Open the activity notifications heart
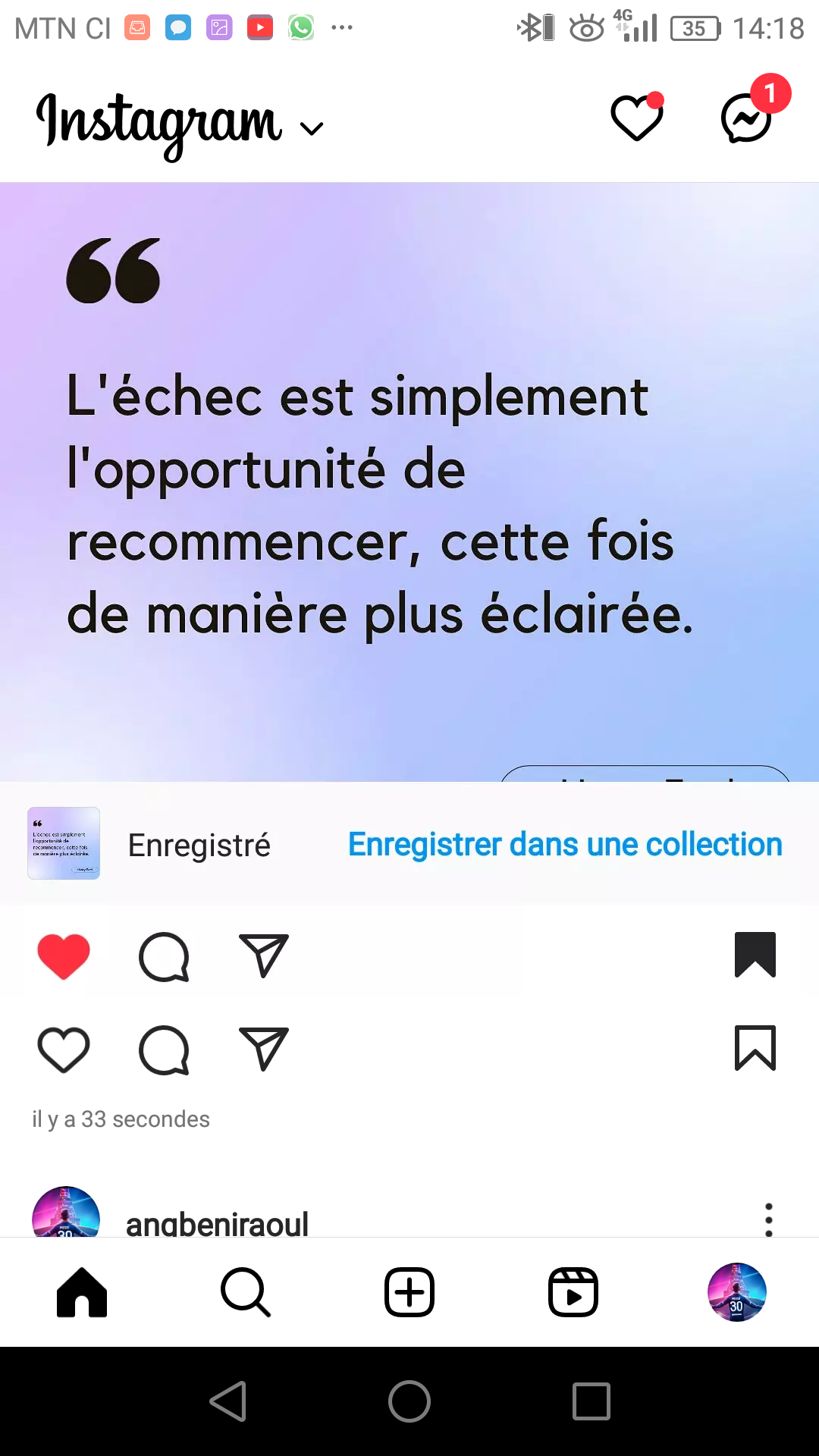 coord(637,118)
